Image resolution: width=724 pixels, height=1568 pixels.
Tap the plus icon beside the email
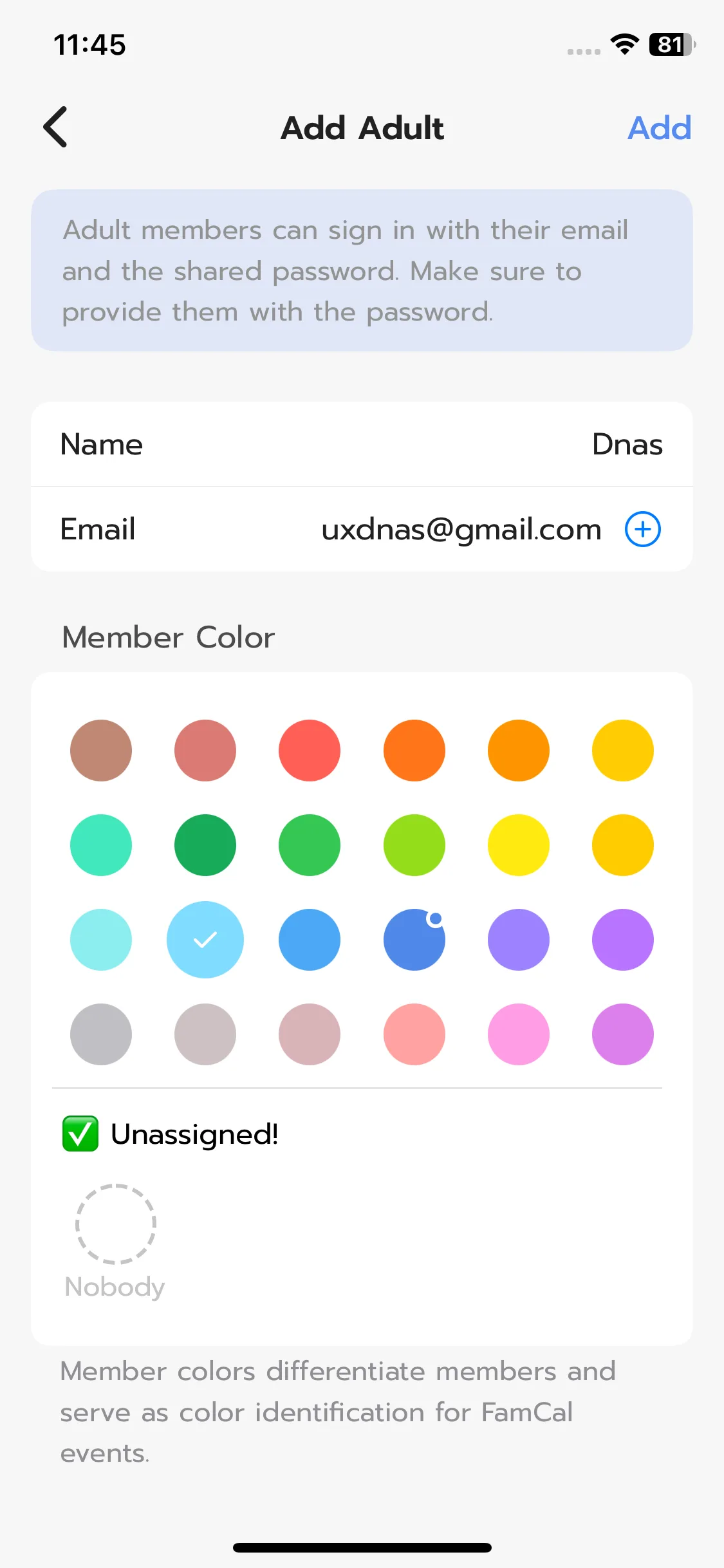point(642,529)
